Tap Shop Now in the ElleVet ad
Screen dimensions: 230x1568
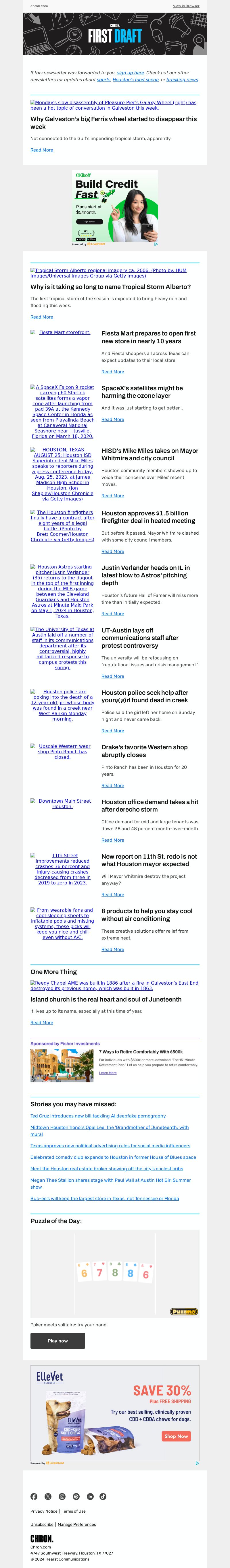click(x=176, y=1436)
